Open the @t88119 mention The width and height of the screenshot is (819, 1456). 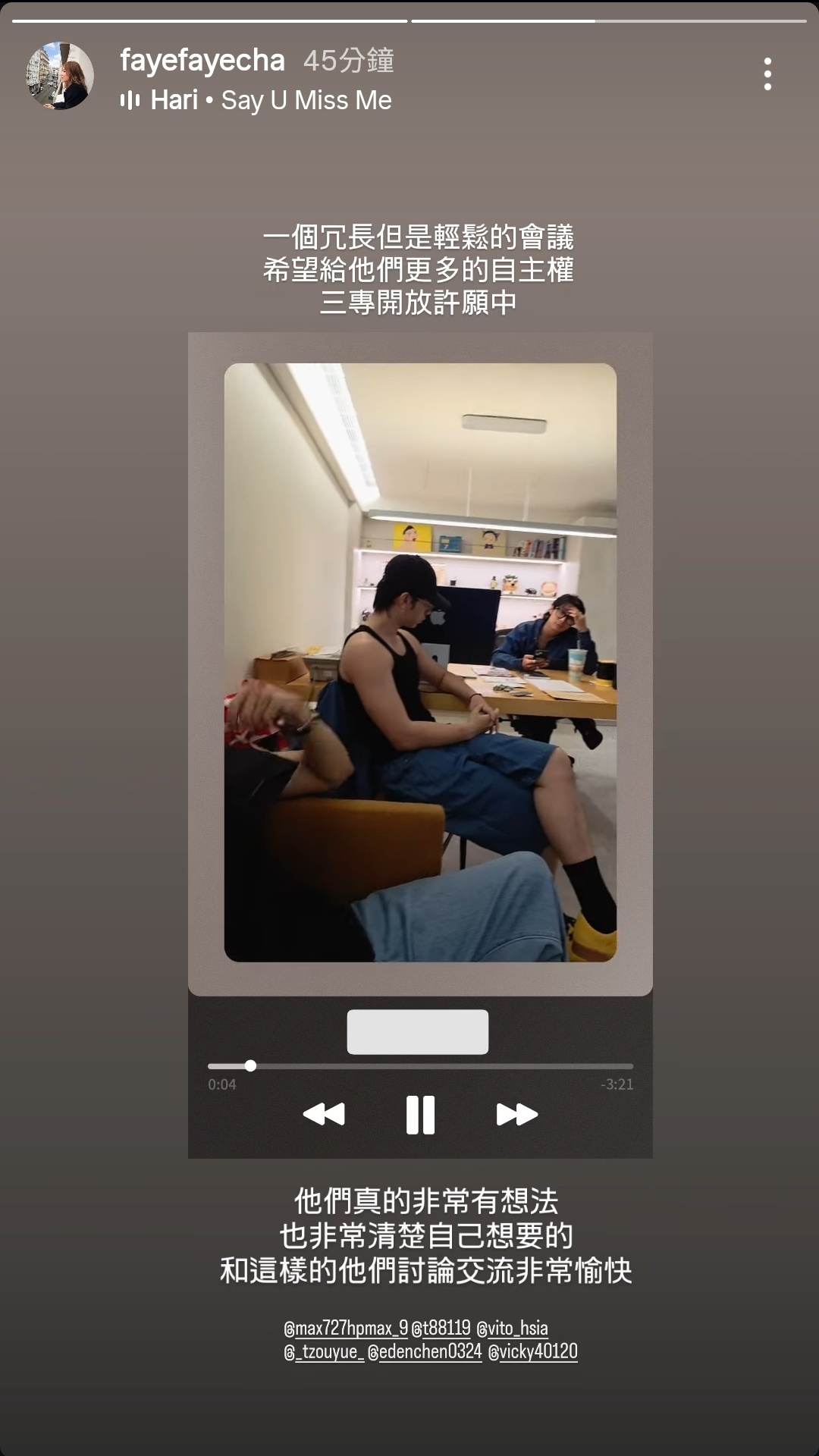441,1329
